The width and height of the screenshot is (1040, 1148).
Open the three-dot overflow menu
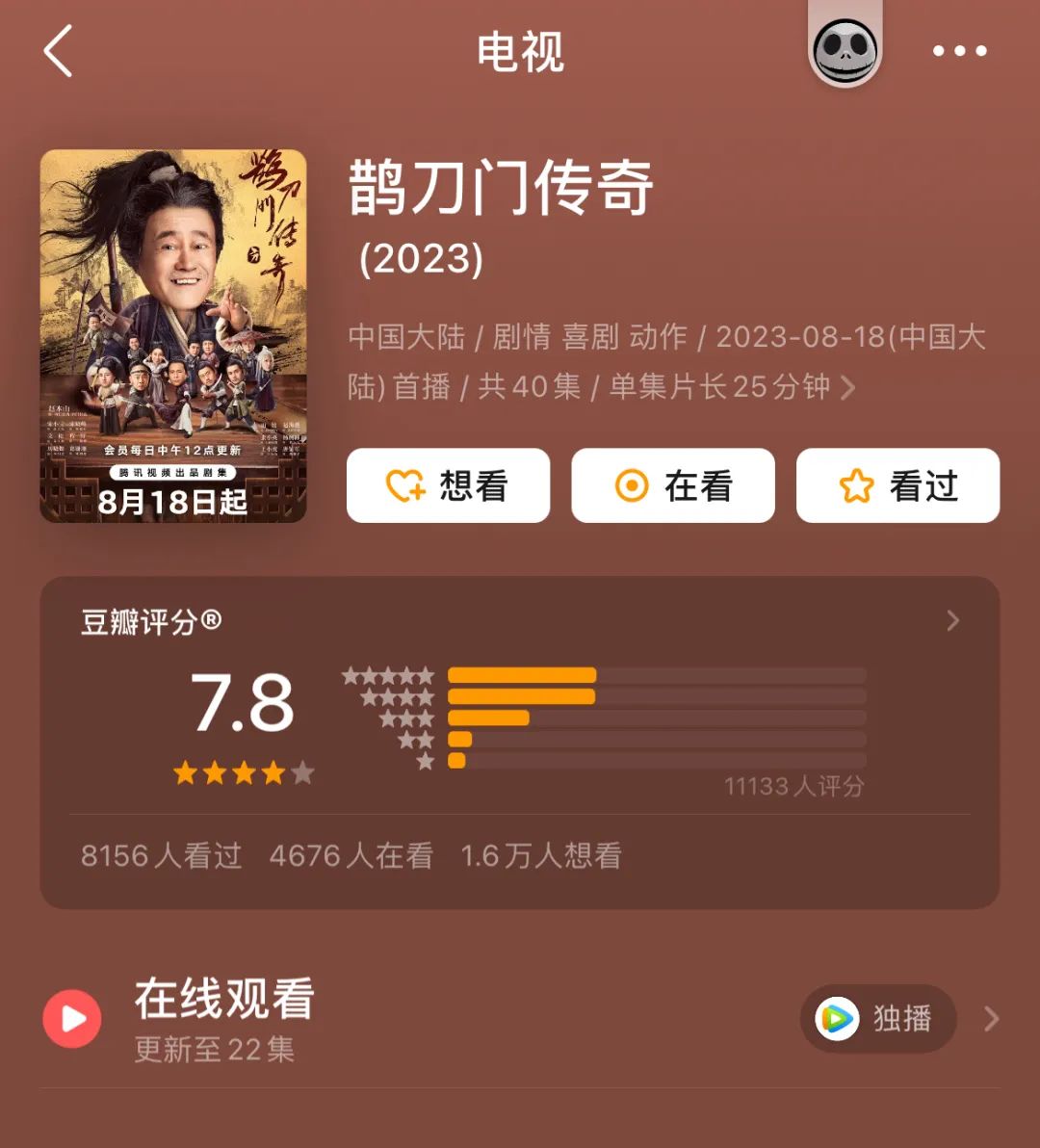pos(959,52)
